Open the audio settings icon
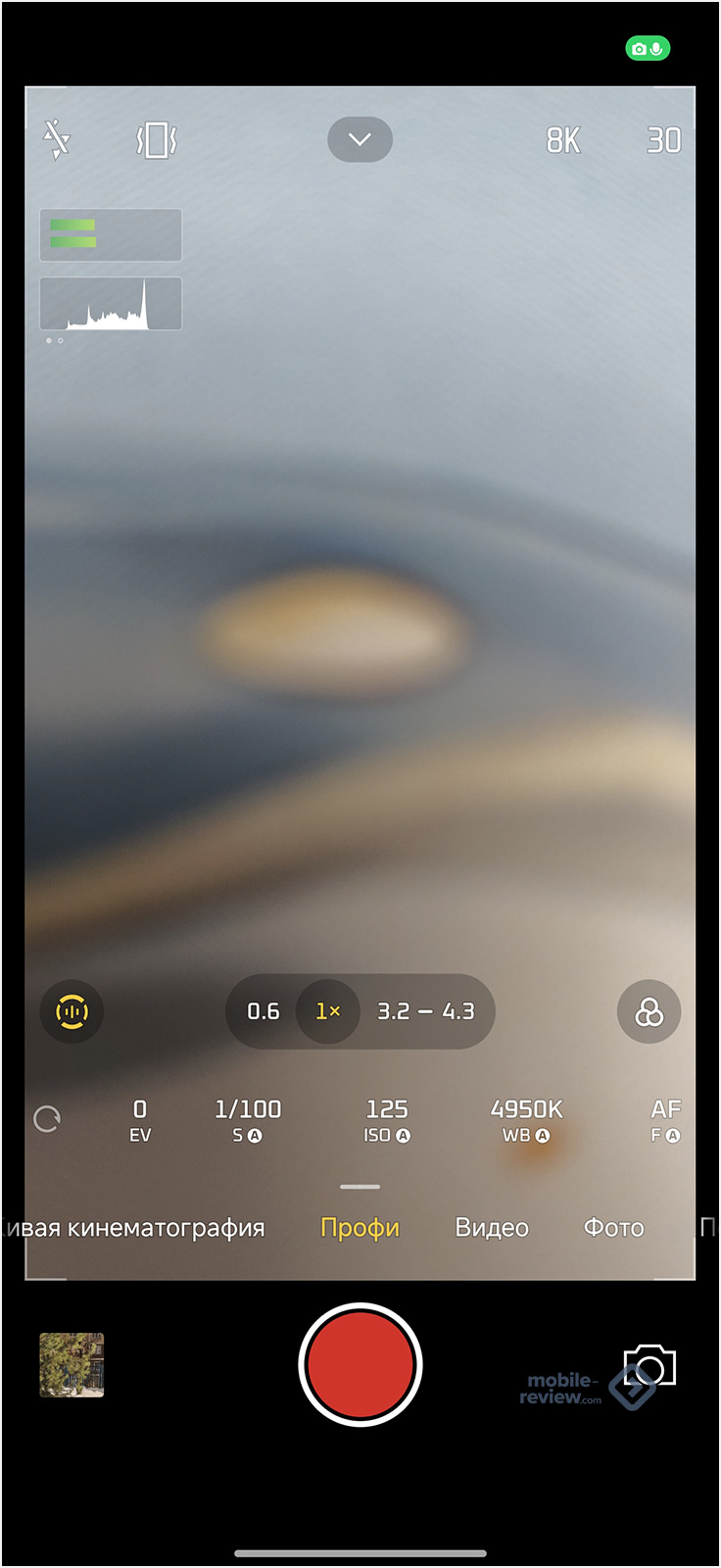Screen dimensions: 721x1568 coord(72,1011)
